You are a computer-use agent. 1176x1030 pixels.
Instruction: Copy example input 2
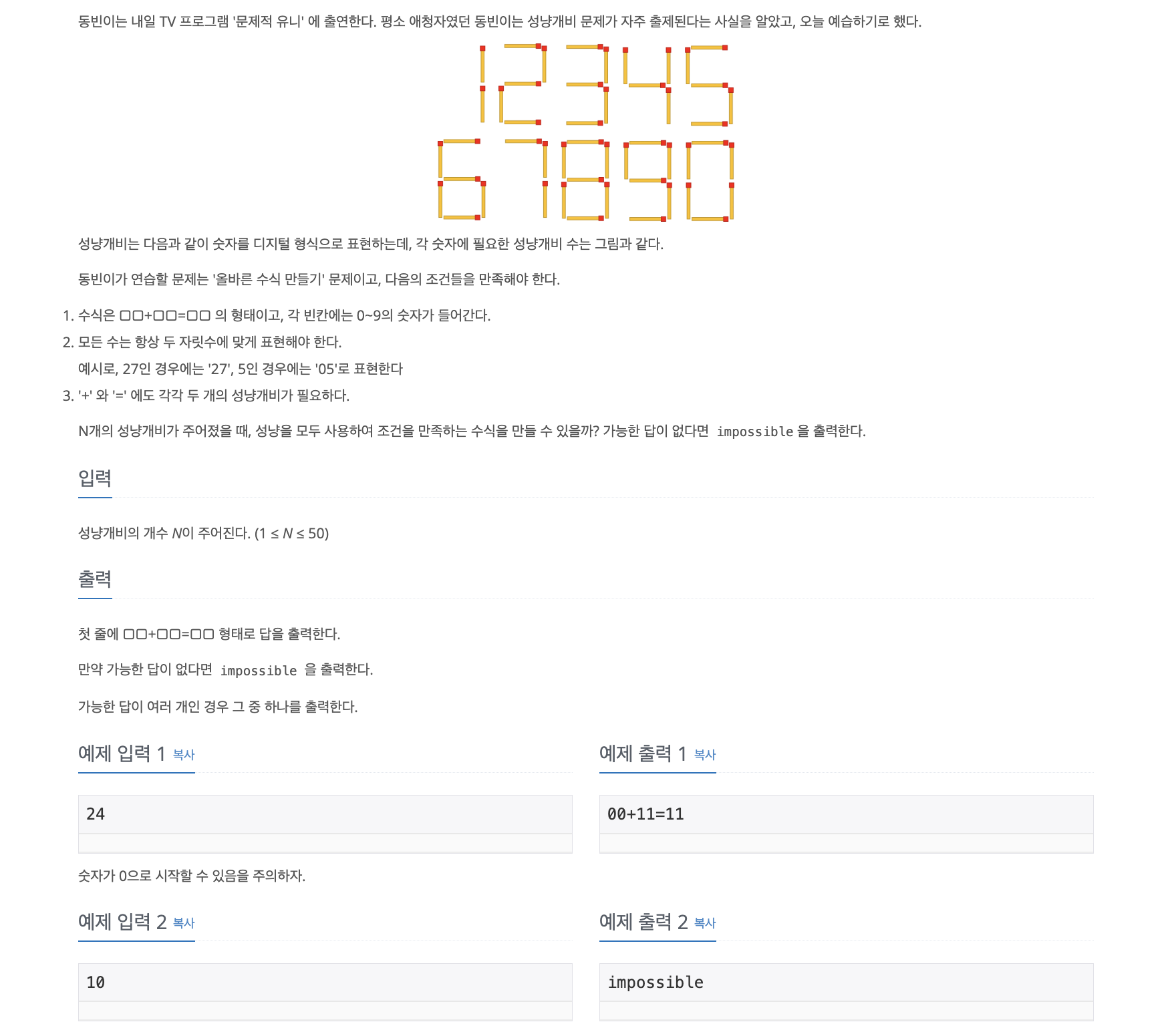[183, 923]
